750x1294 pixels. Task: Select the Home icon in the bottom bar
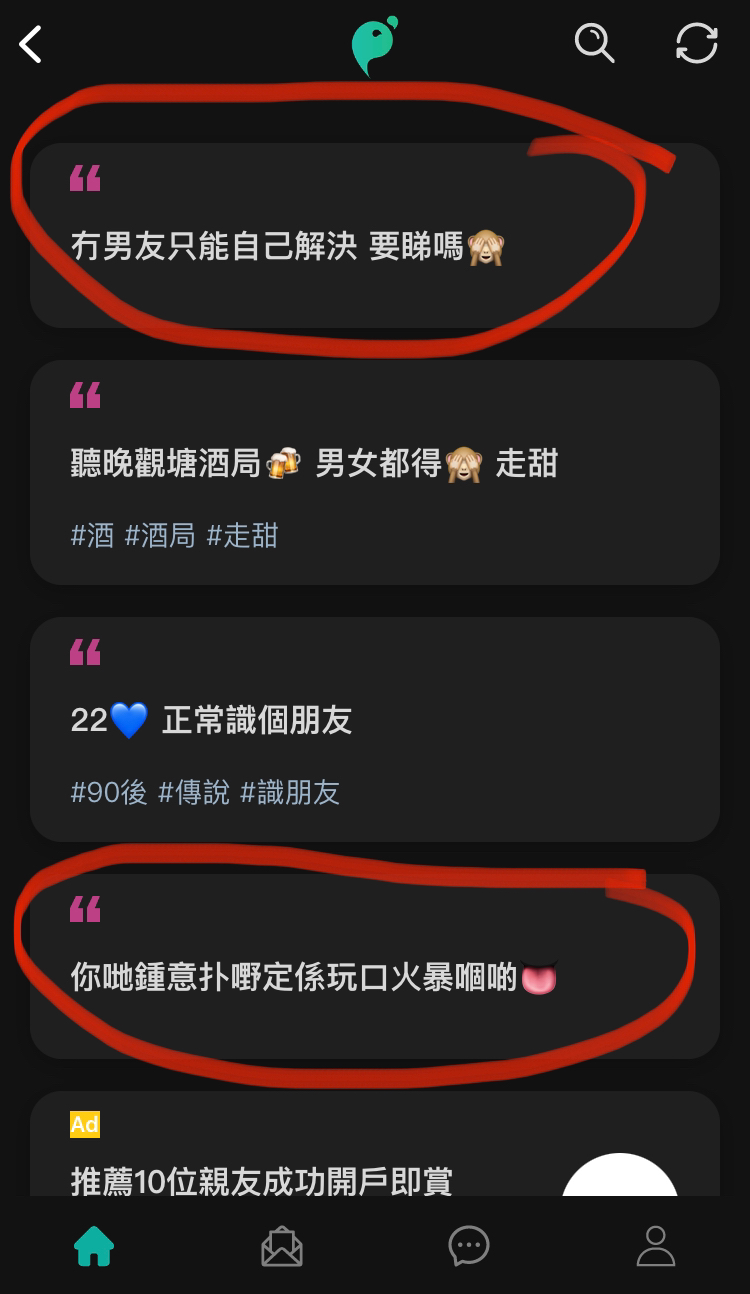point(93,1245)
